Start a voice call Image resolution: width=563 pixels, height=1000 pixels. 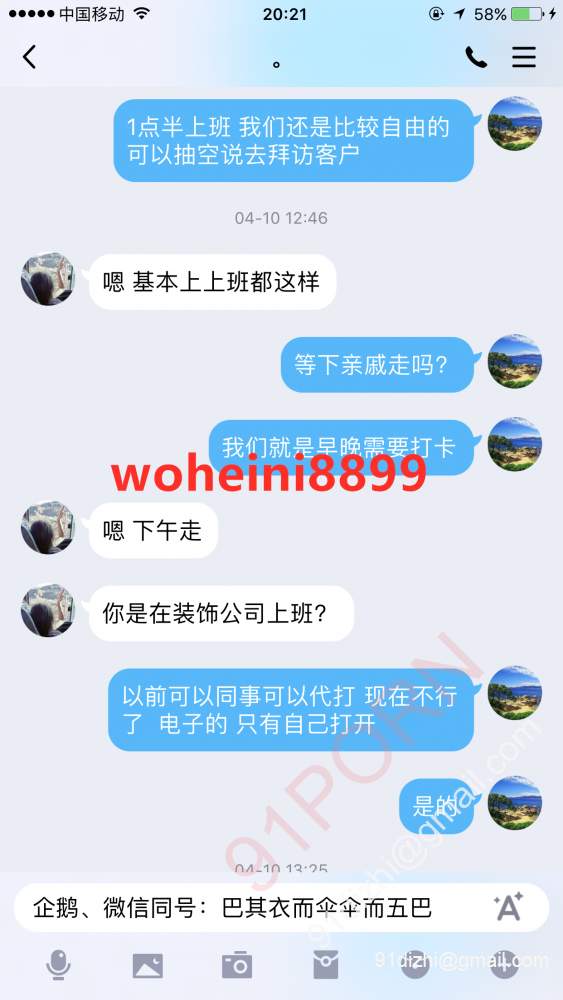pyautogui.click(x=476, y=57)
